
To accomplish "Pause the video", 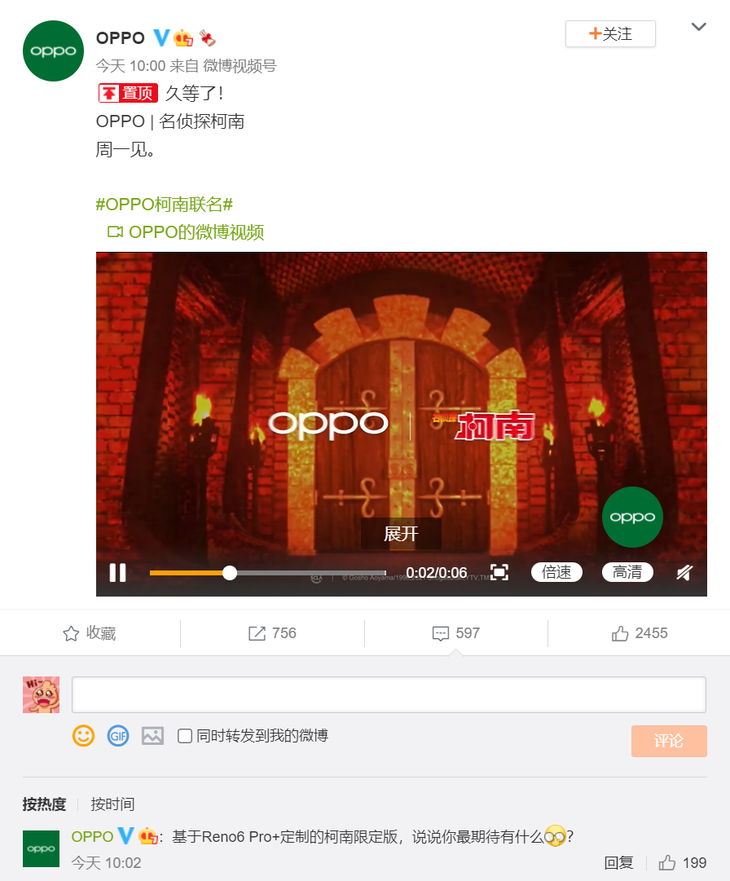I will [x=118, y=573].
